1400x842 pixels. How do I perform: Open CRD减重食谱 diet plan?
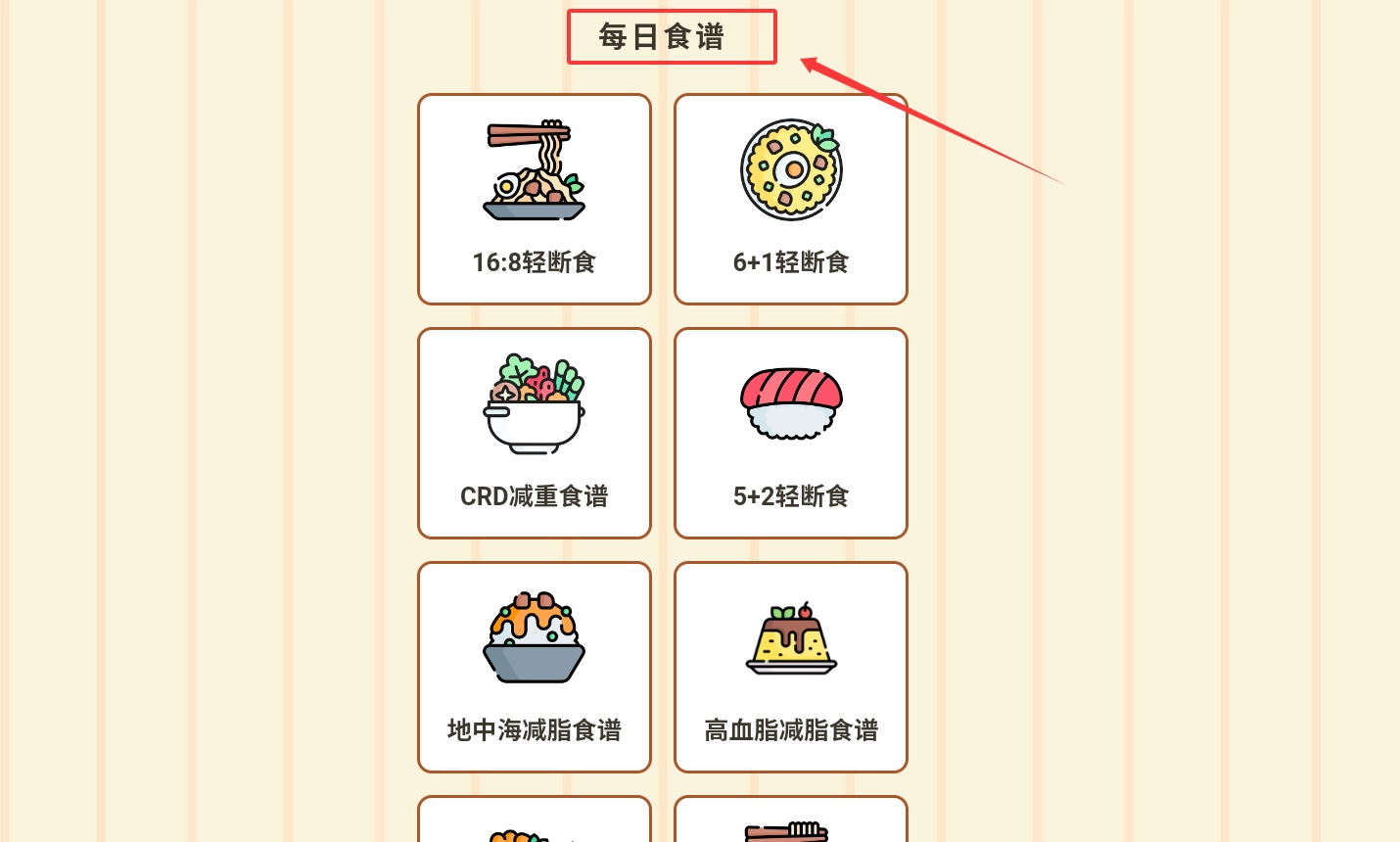(535, 434)
